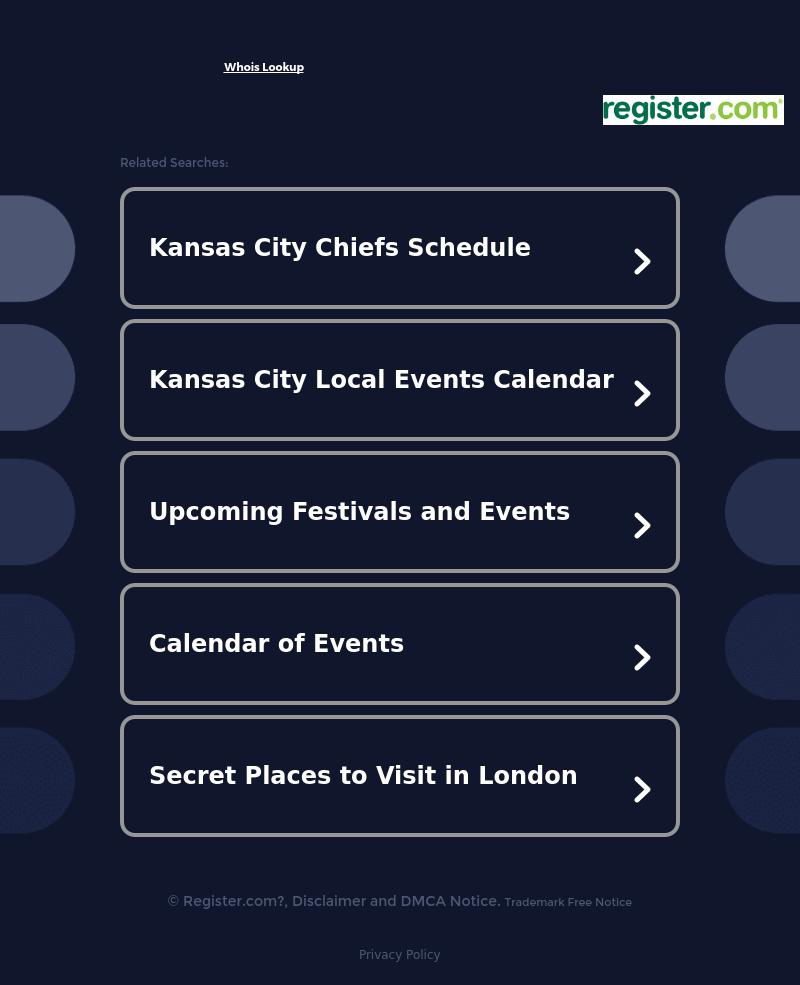This screenshot has height=985, width=800.
Task: Open Kansas City Local Events Calendar results
Action: [x=381, y=379]
